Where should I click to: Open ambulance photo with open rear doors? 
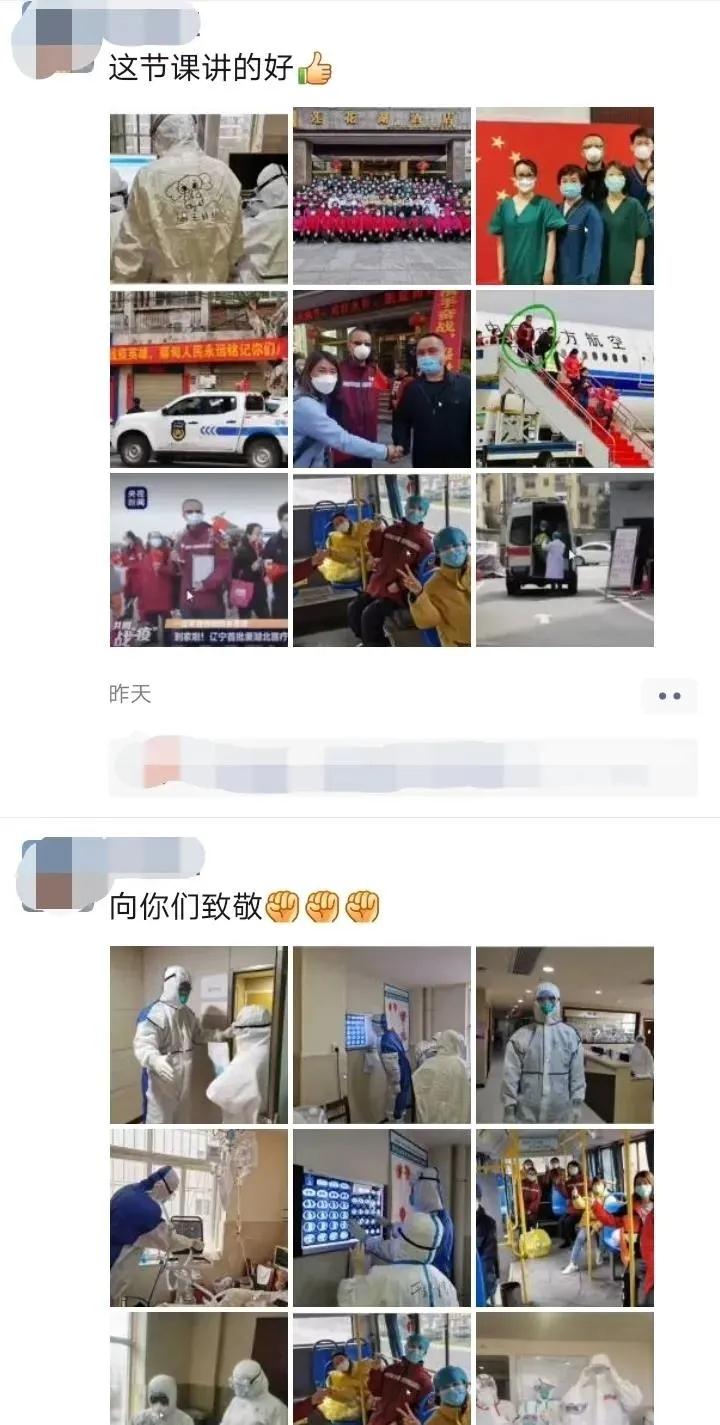[564, 560]
